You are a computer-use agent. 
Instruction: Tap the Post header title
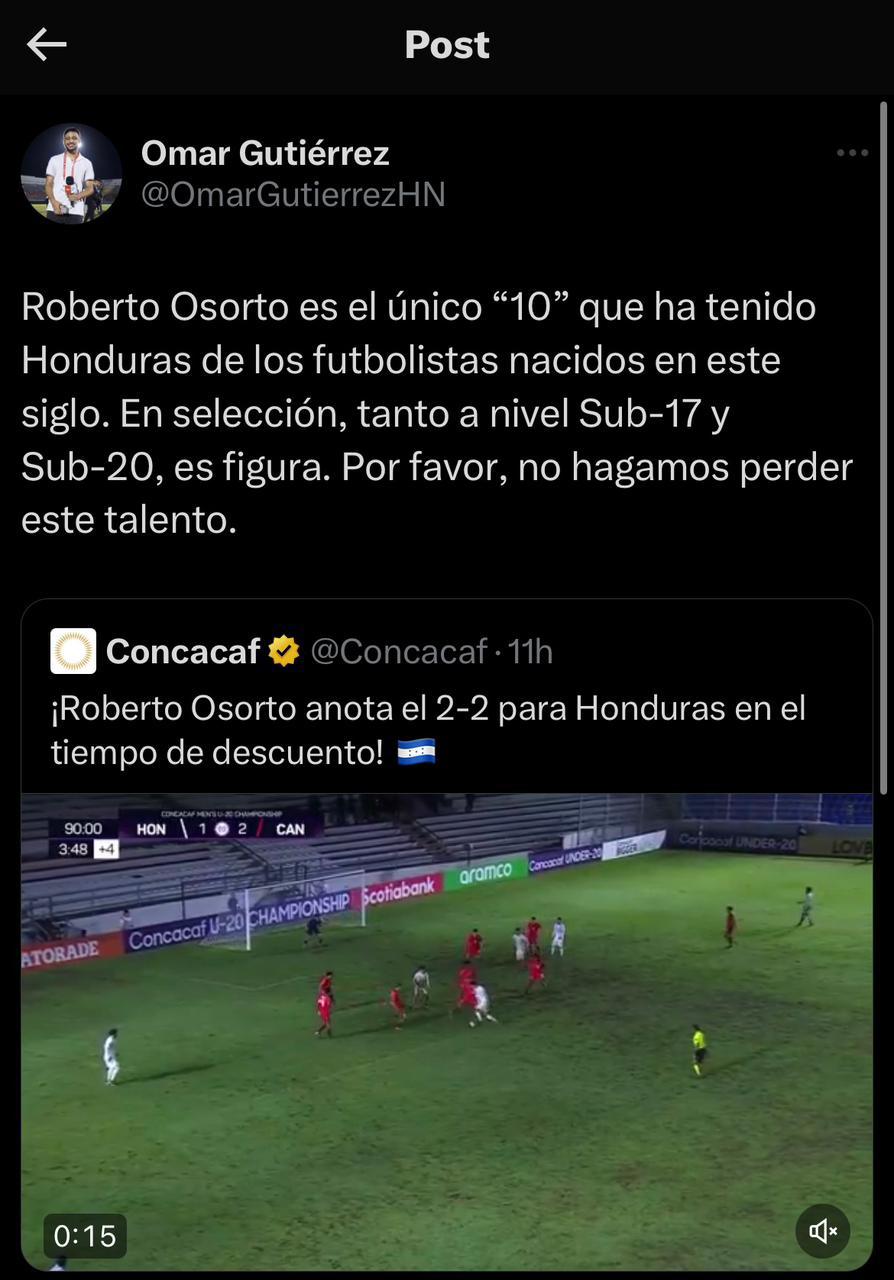pyautogui.click(x=446, y=42)
